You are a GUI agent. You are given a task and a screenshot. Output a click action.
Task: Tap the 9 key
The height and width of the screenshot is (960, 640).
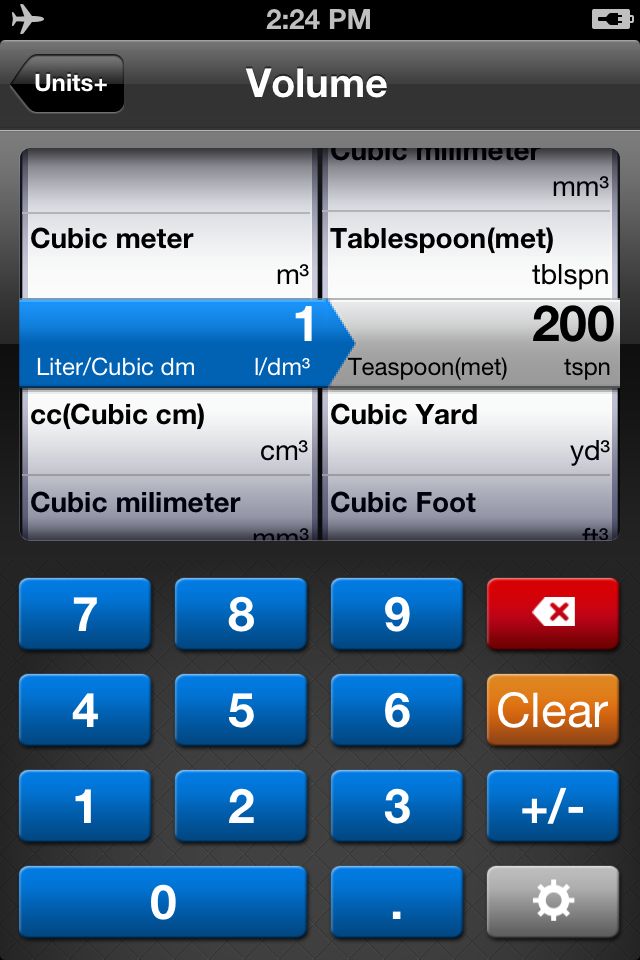tap(397, 615)
